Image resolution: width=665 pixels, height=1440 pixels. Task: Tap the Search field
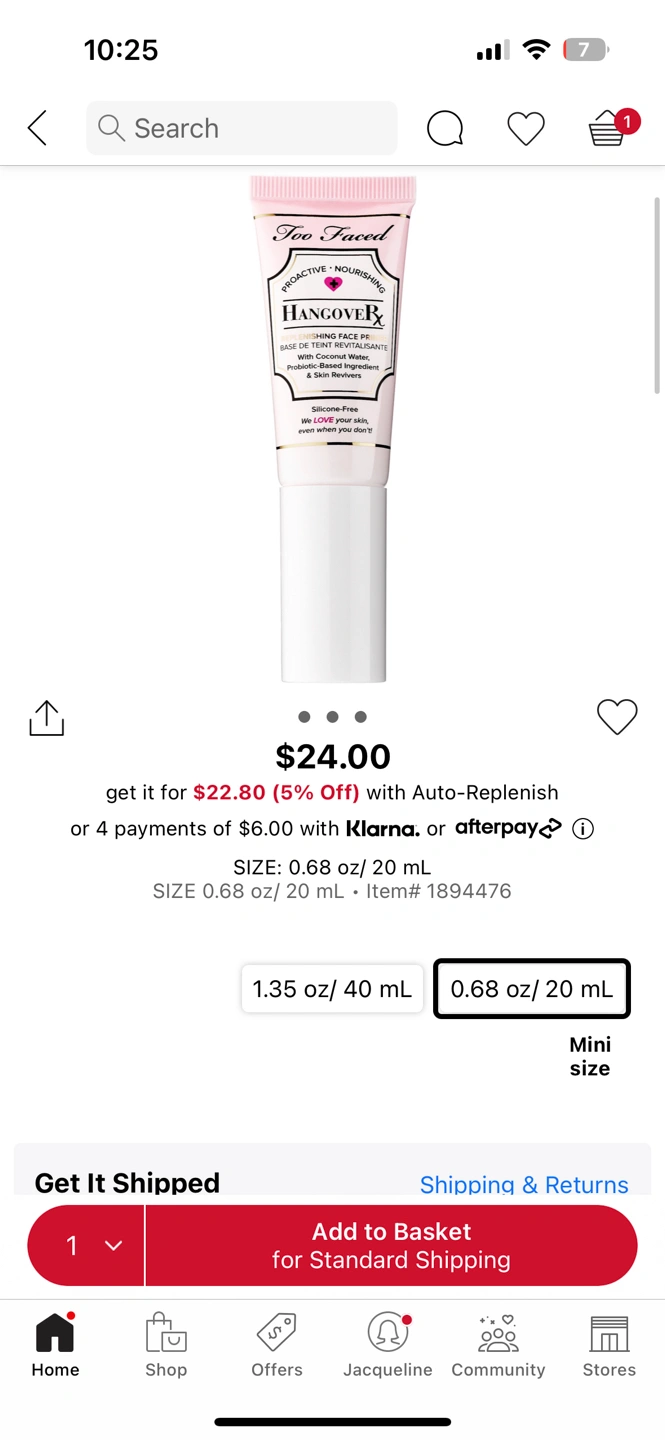(x=242, y=128)
